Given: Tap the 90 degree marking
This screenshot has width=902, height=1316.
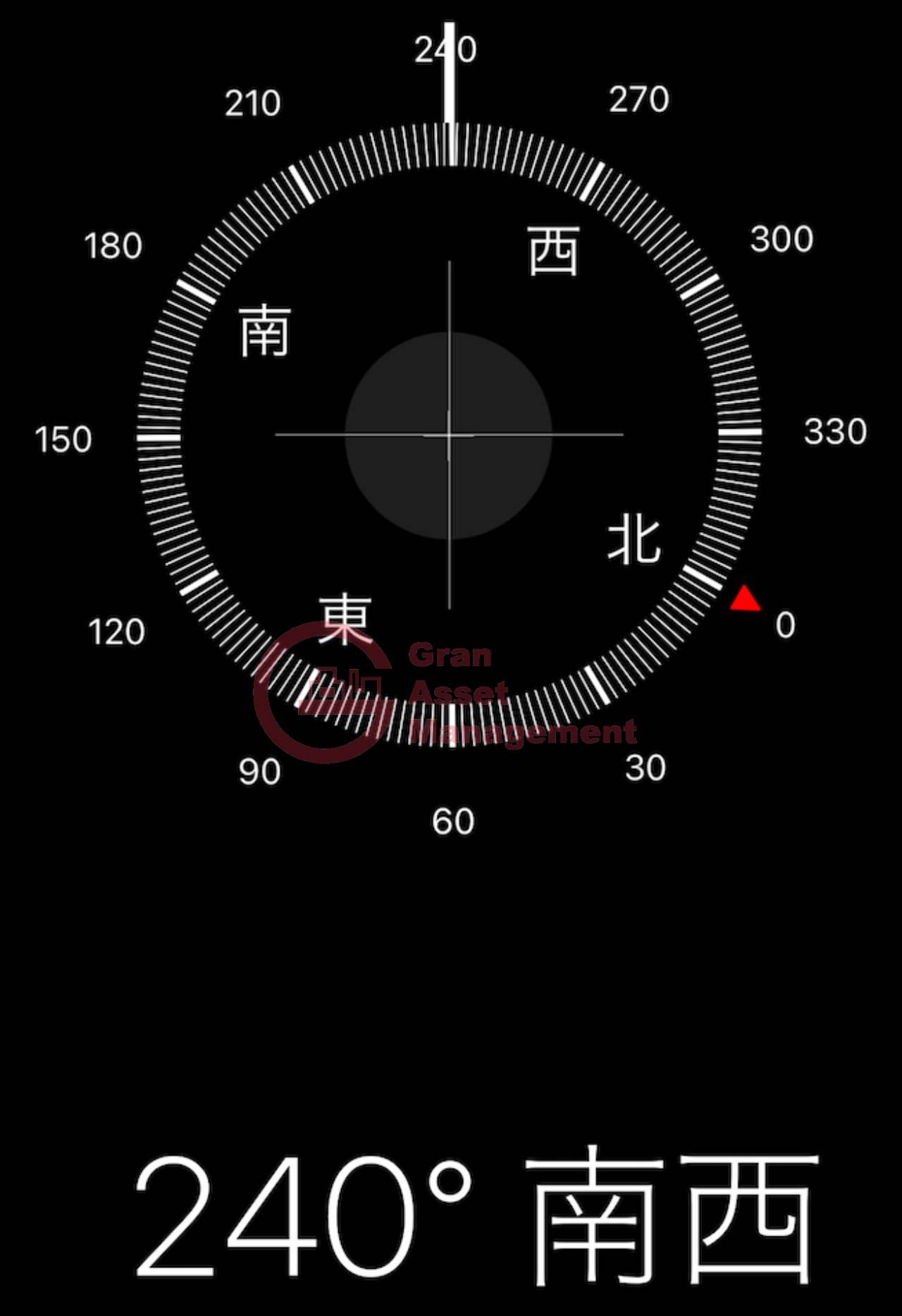Looking at the screenshot, I should 259,771.
